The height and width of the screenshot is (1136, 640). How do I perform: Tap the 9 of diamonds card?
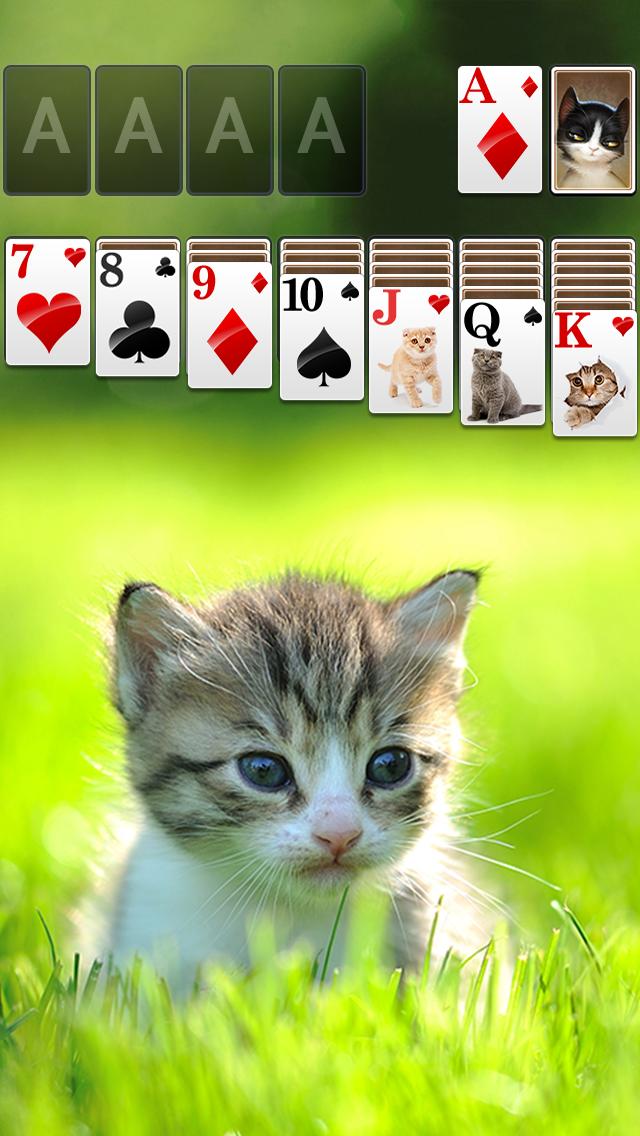coord(230,325)
